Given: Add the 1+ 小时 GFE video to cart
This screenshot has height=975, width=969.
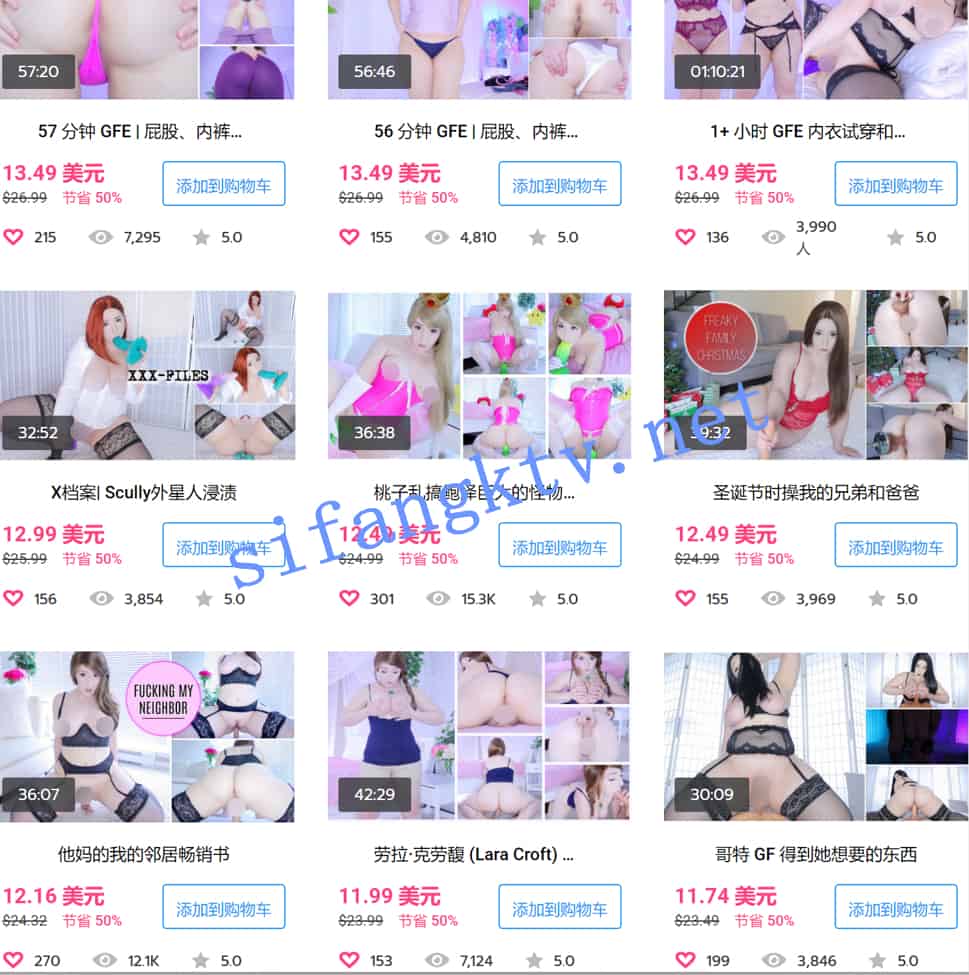Looking at the screenshot, I should click(895, 185).
